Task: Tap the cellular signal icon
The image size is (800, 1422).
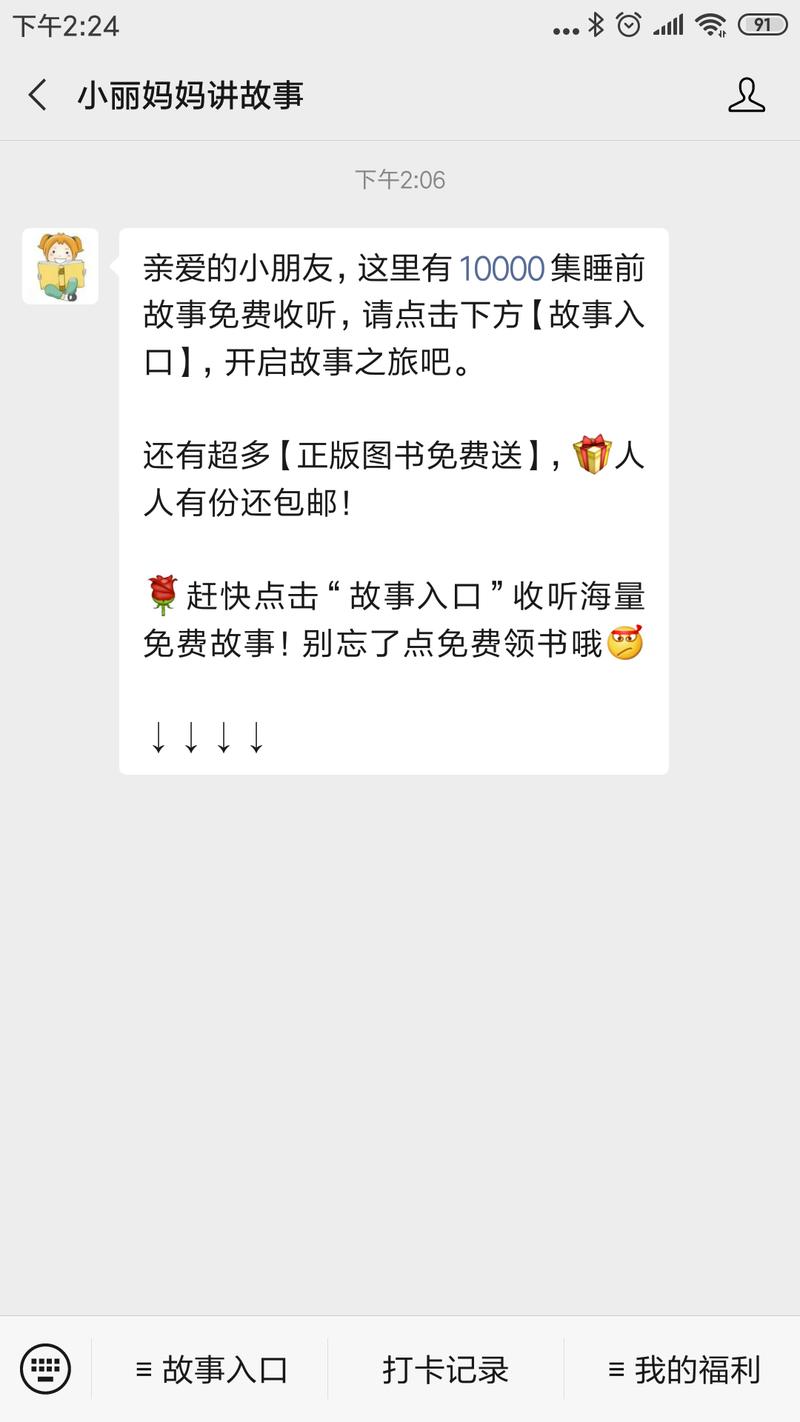Action: point(669,25)
